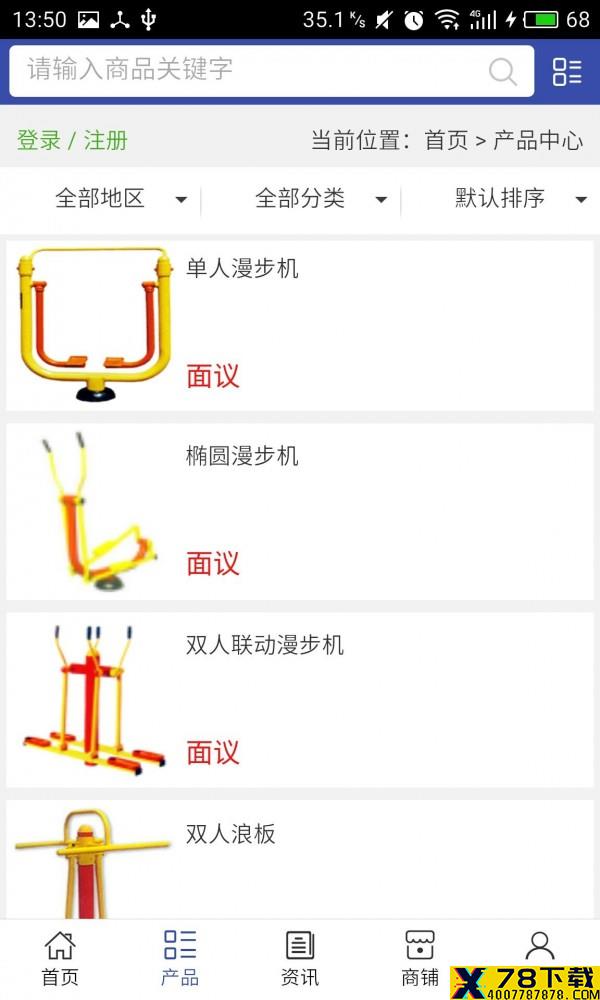The width and height of the screenshot is (600, 1000).
Task: Open 登录 / 注册 link
Action: (72, 140)
